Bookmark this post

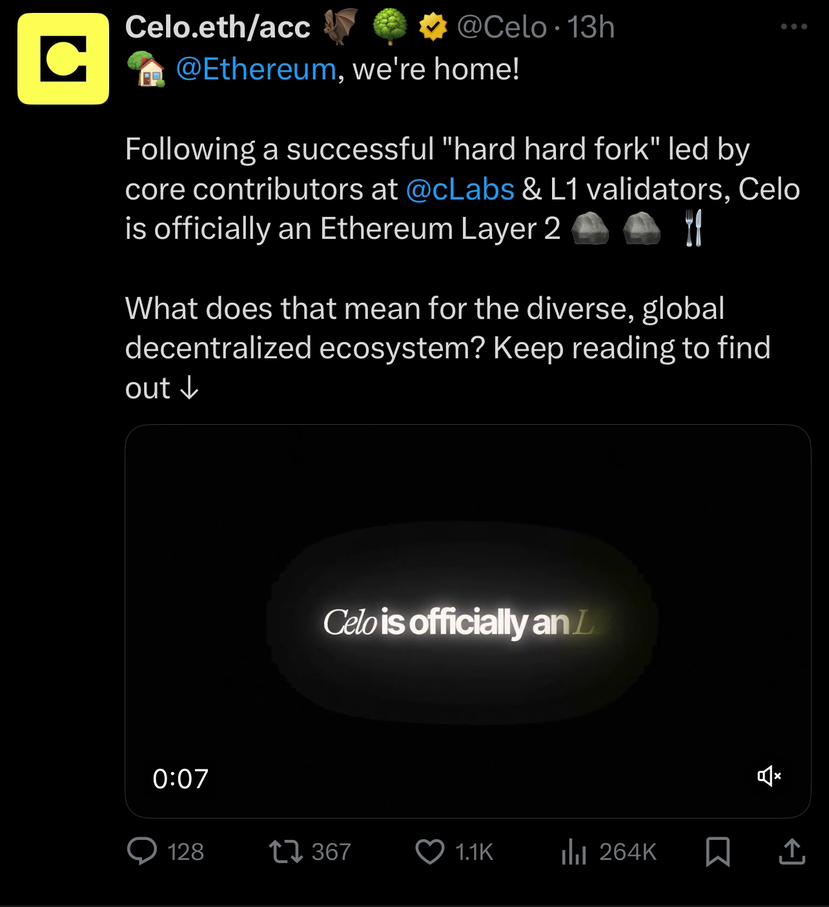click(x=716, y=851)
